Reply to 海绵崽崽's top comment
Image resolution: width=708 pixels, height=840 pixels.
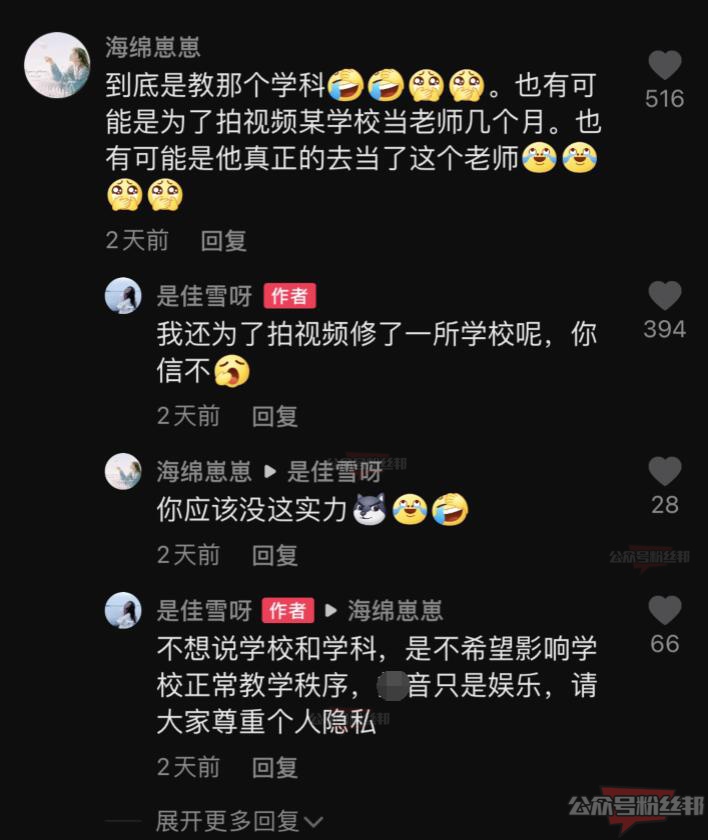pyautogui.click(x=223, y=240)
